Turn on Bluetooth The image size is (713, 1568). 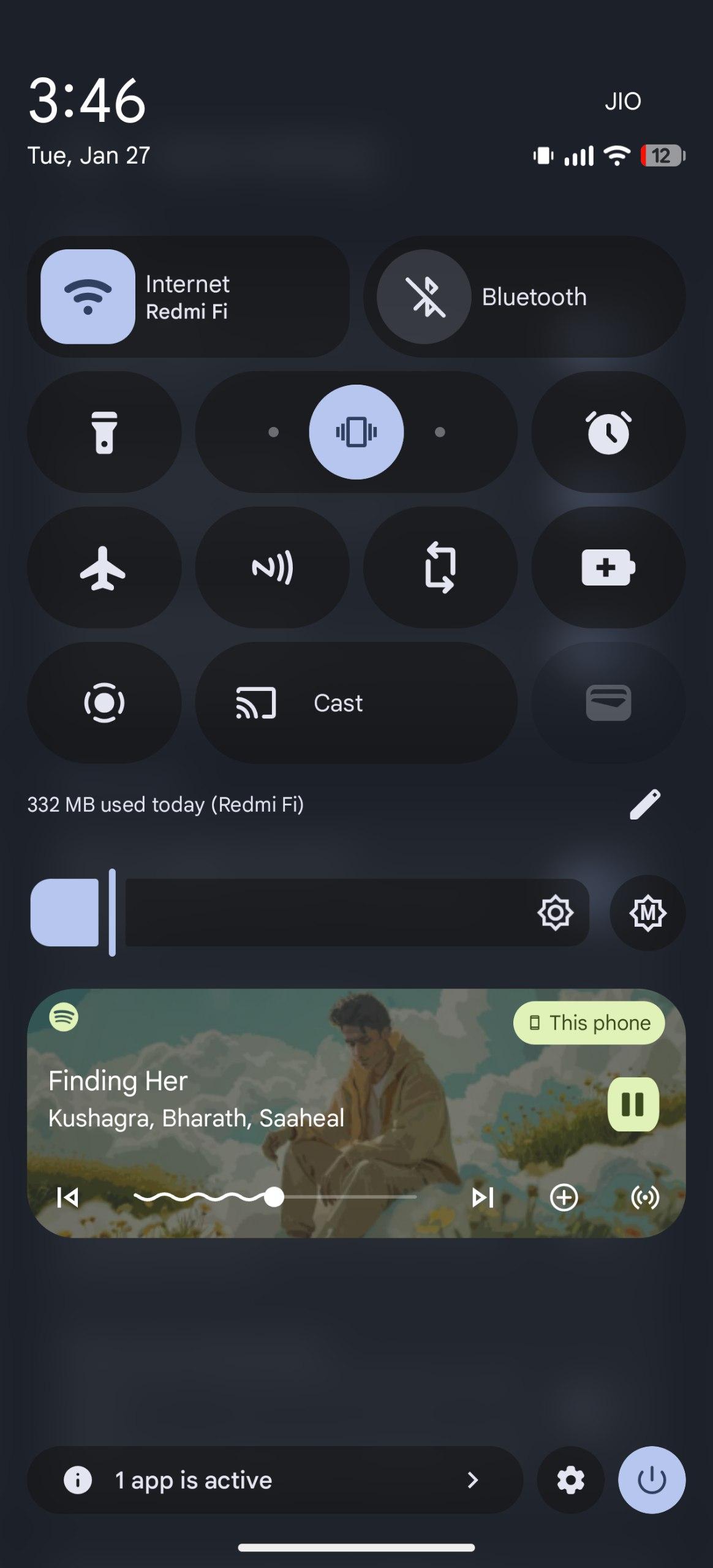point(424,296)
